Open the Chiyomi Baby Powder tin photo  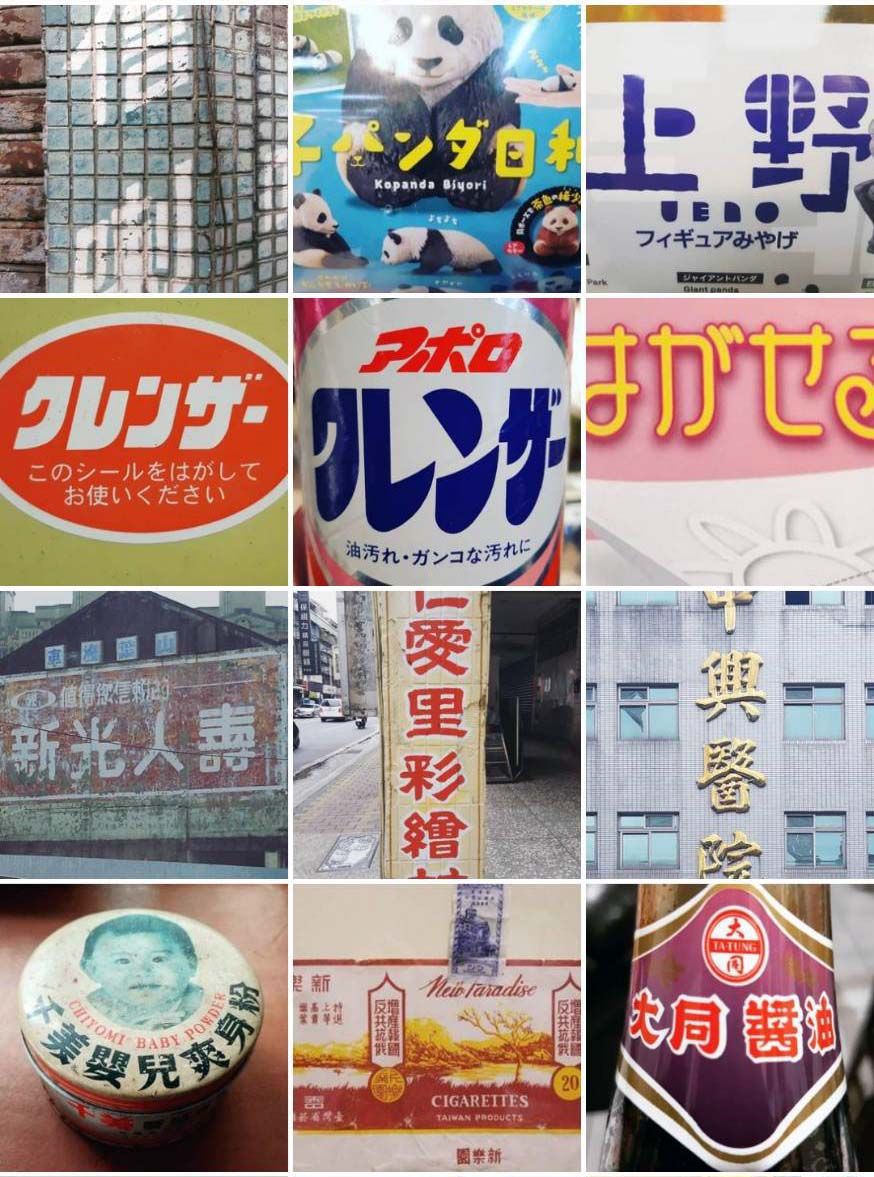pyautogui.click(x=144, y=1027)
